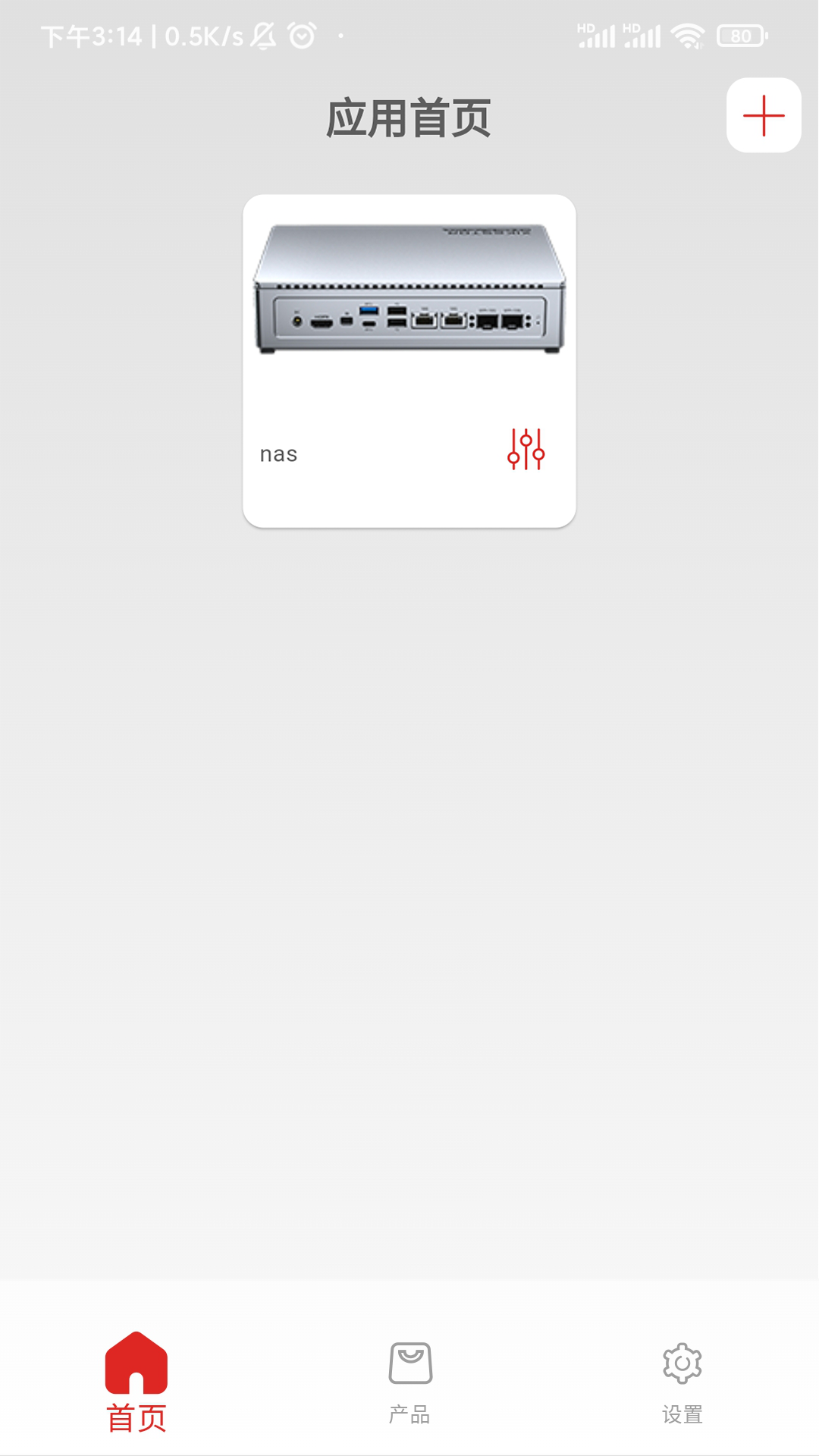The image size is (819, 1456).
Task: Go to the 设置 tab
Action: pyautogui.click(x=682, y=1382)
